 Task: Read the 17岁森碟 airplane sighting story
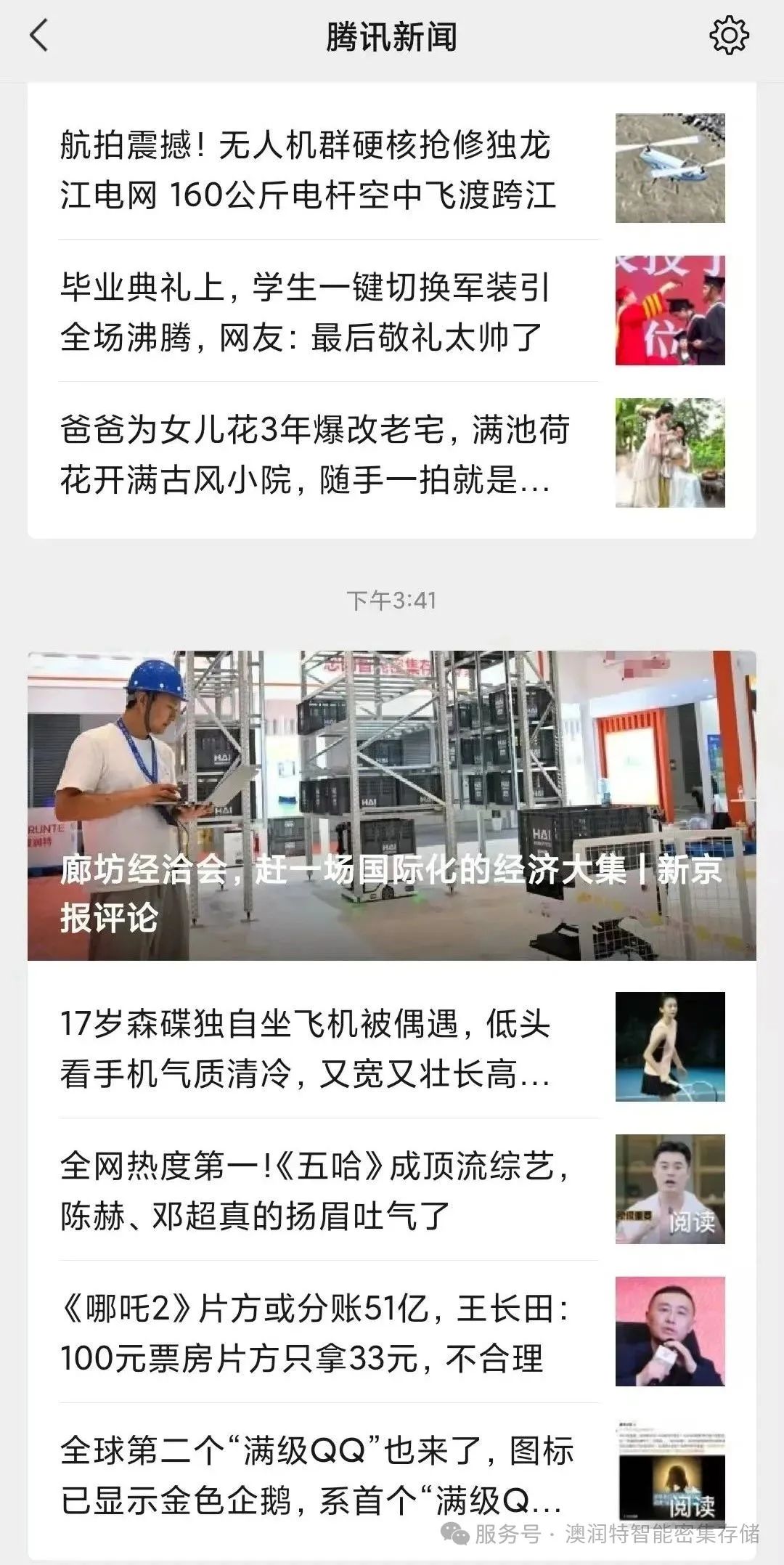pos(305,1048)
